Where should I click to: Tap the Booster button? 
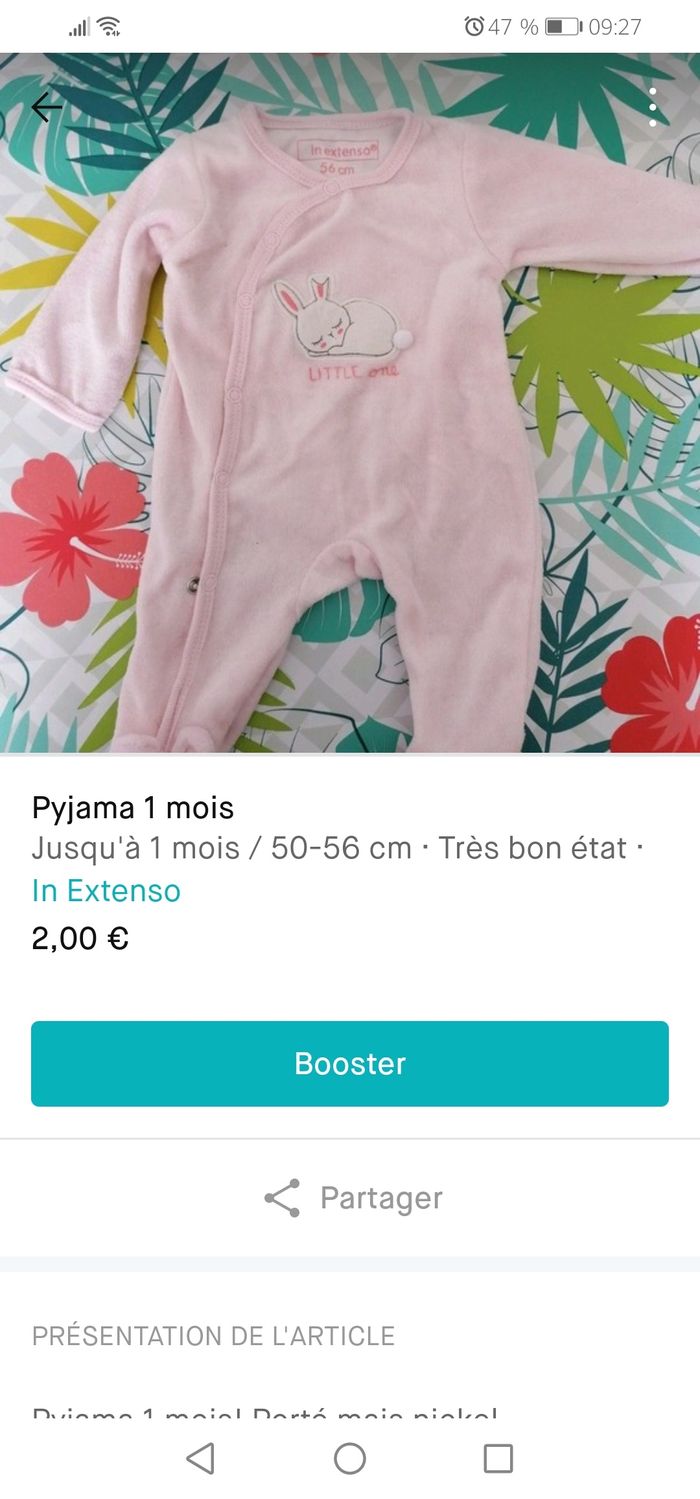pos(350,1063)
